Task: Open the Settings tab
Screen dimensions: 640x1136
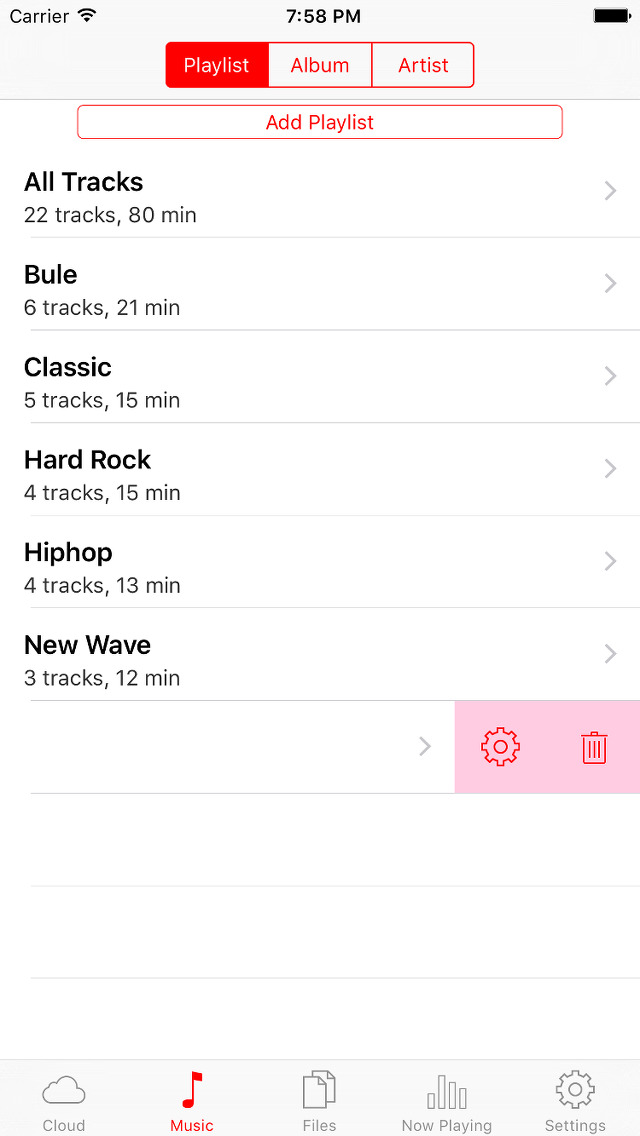Action: [x=575, y=1100]
